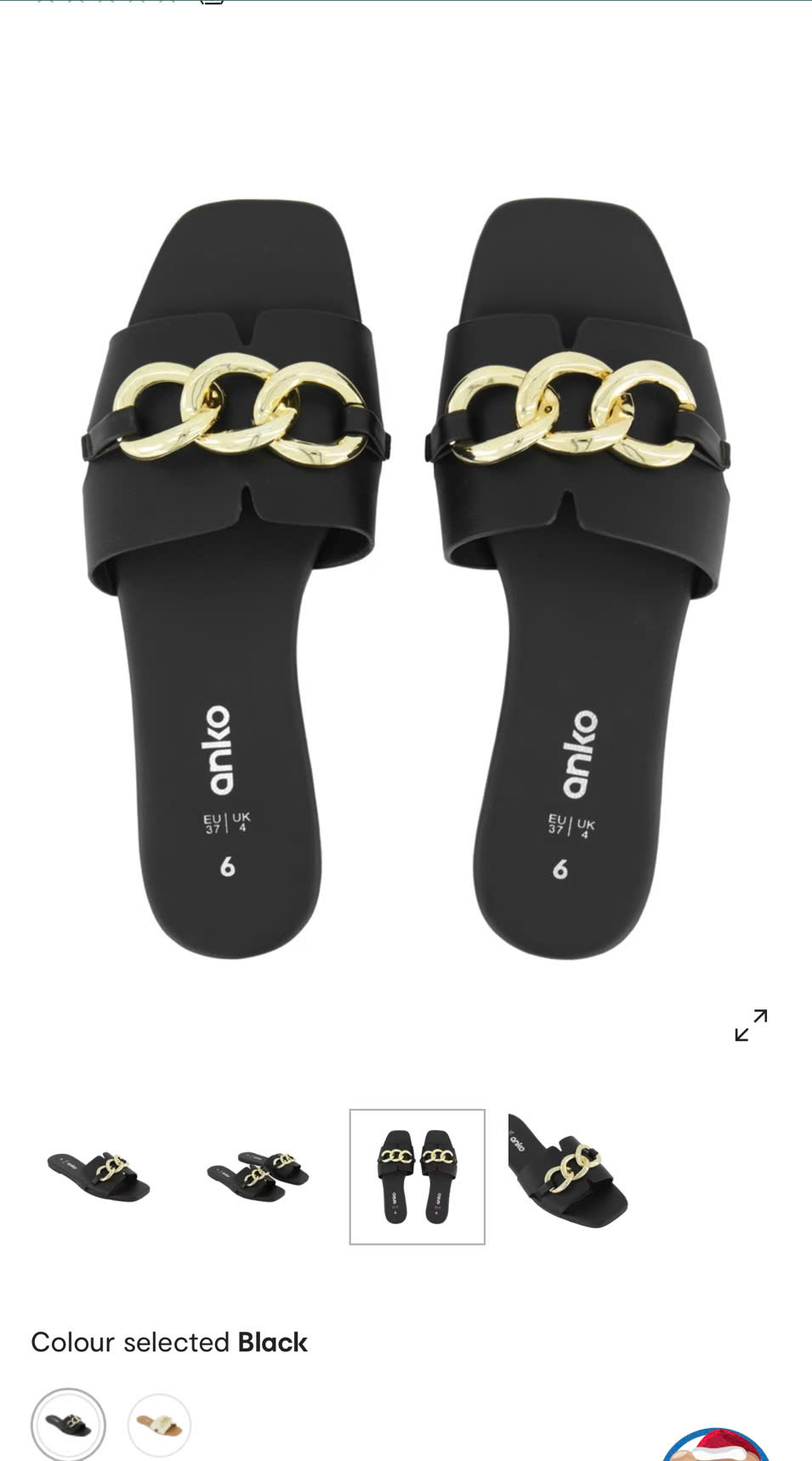The height and width of the screenshot is (1461, 812).
Task: Select the tan and white colour swatch
Action: 159,1424
